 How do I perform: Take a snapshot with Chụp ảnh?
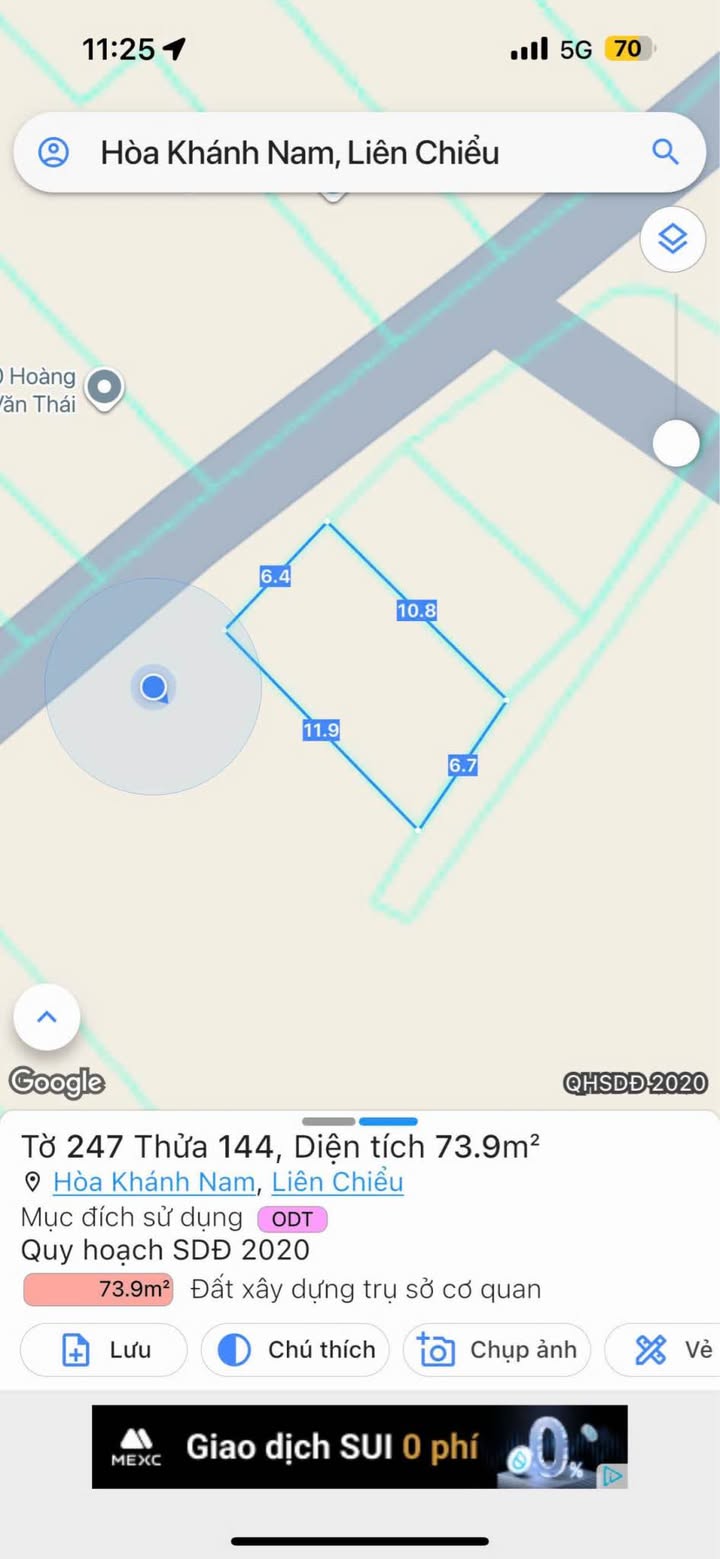[497, 1350]
